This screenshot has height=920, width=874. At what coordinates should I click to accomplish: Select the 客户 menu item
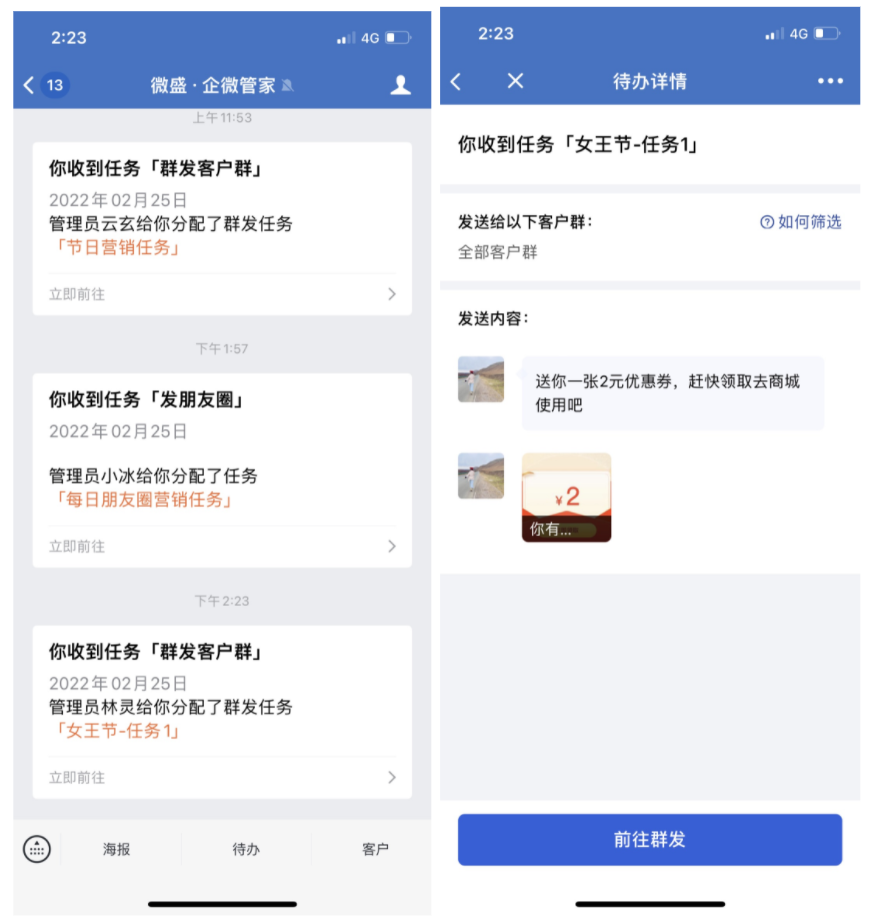(375, 849)
